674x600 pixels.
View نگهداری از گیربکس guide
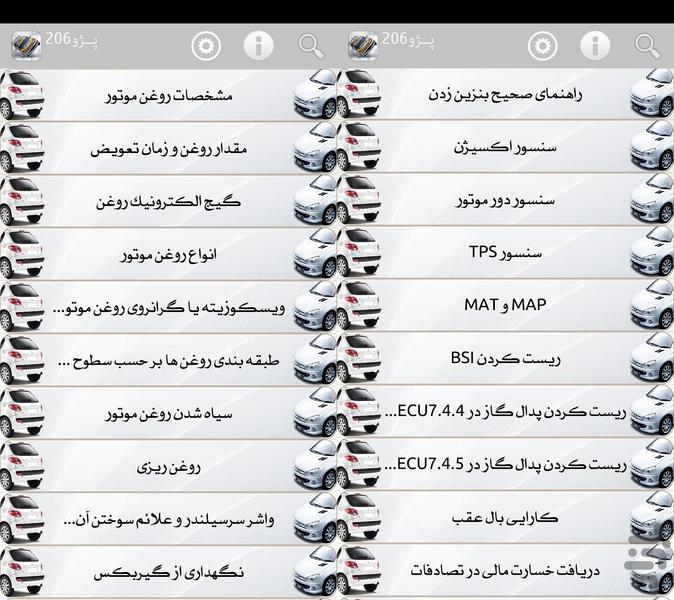[168, 572]
